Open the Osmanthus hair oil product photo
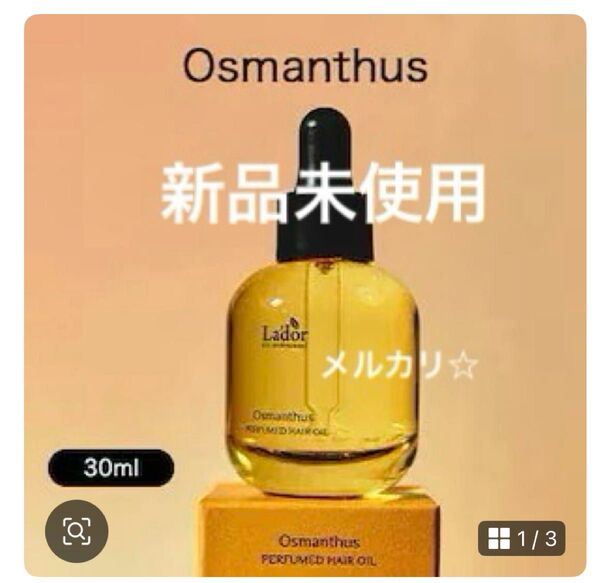 (x=320, y=330)
